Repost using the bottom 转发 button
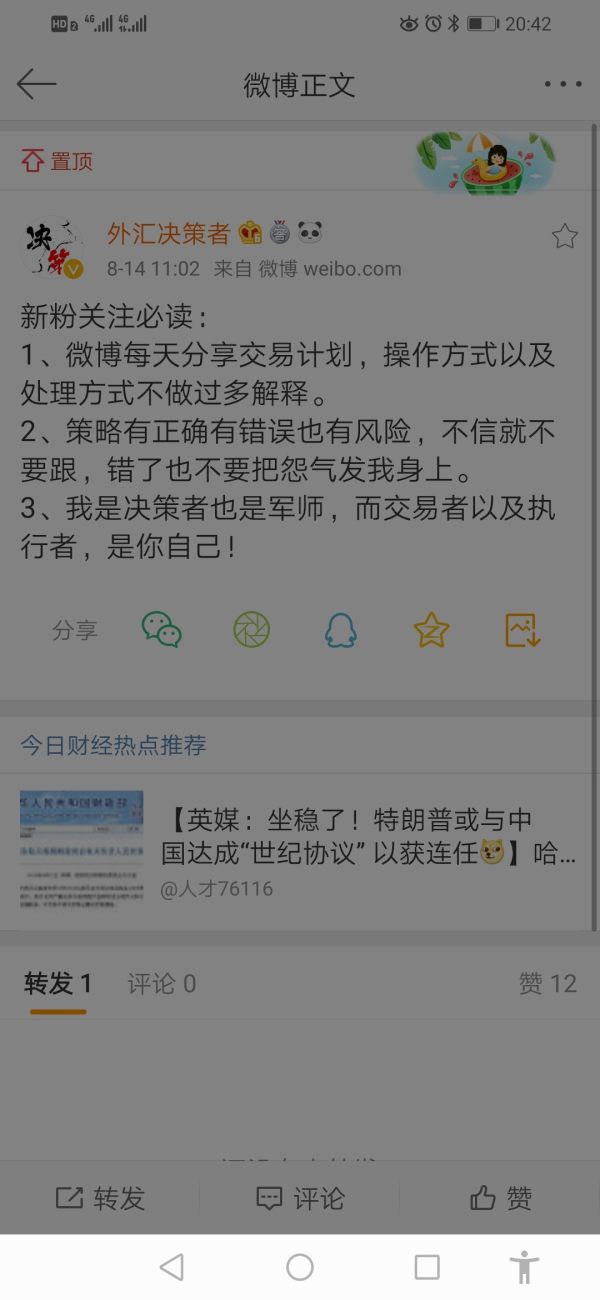 pos(100,1198)
